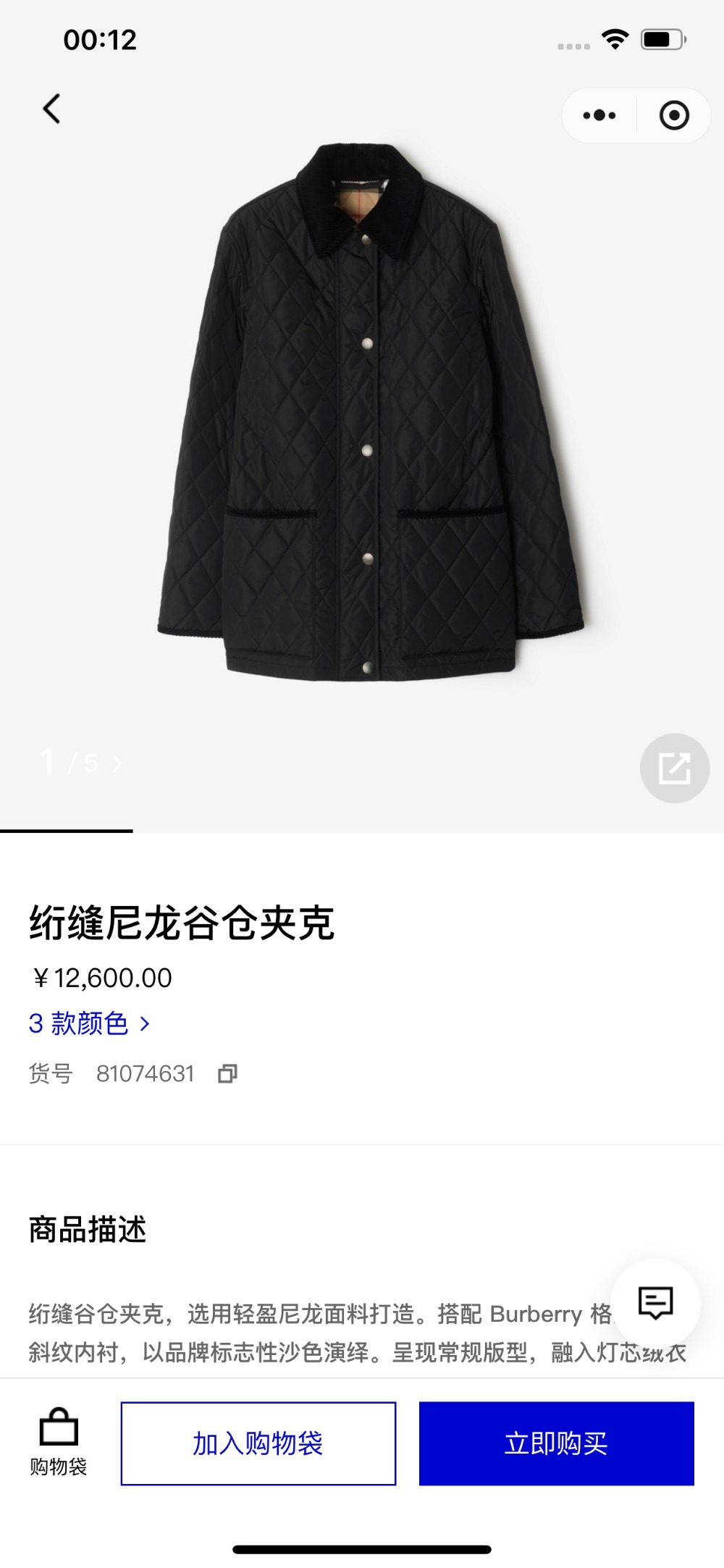
Task: View the 3 available colors
Action: pyautogui.click(x=89, y=1023)
